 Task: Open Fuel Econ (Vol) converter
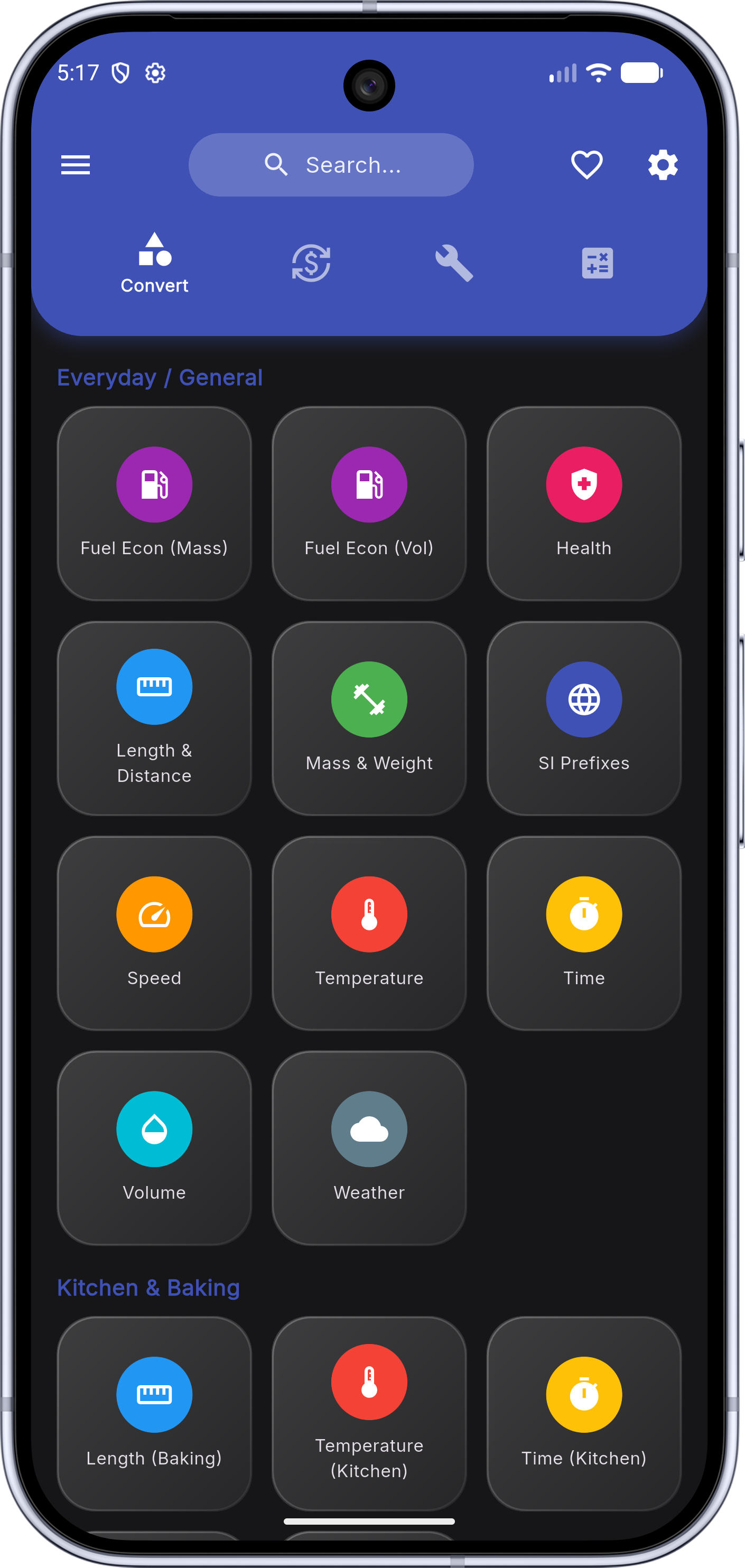tap(369, 503)
